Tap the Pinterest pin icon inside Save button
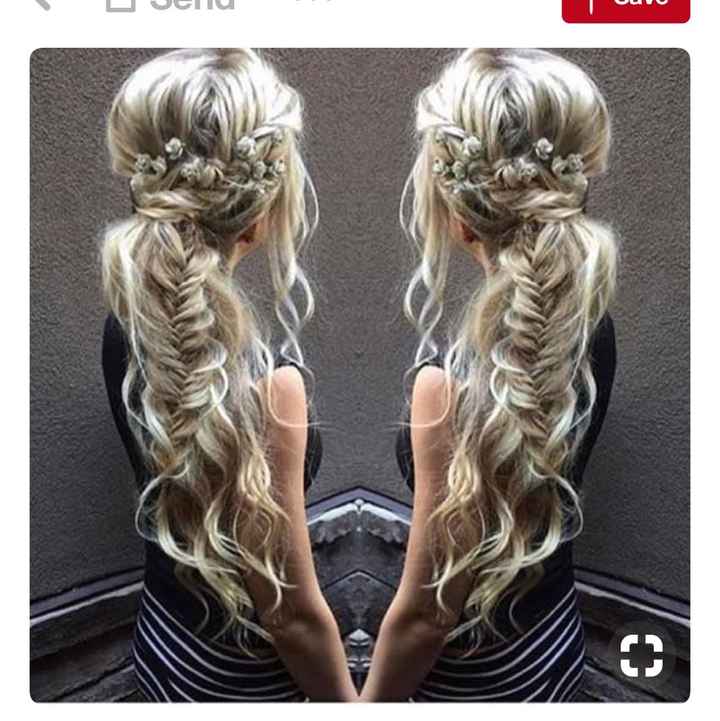Viewport: 720px width, 721px height. tap(592, 6)
